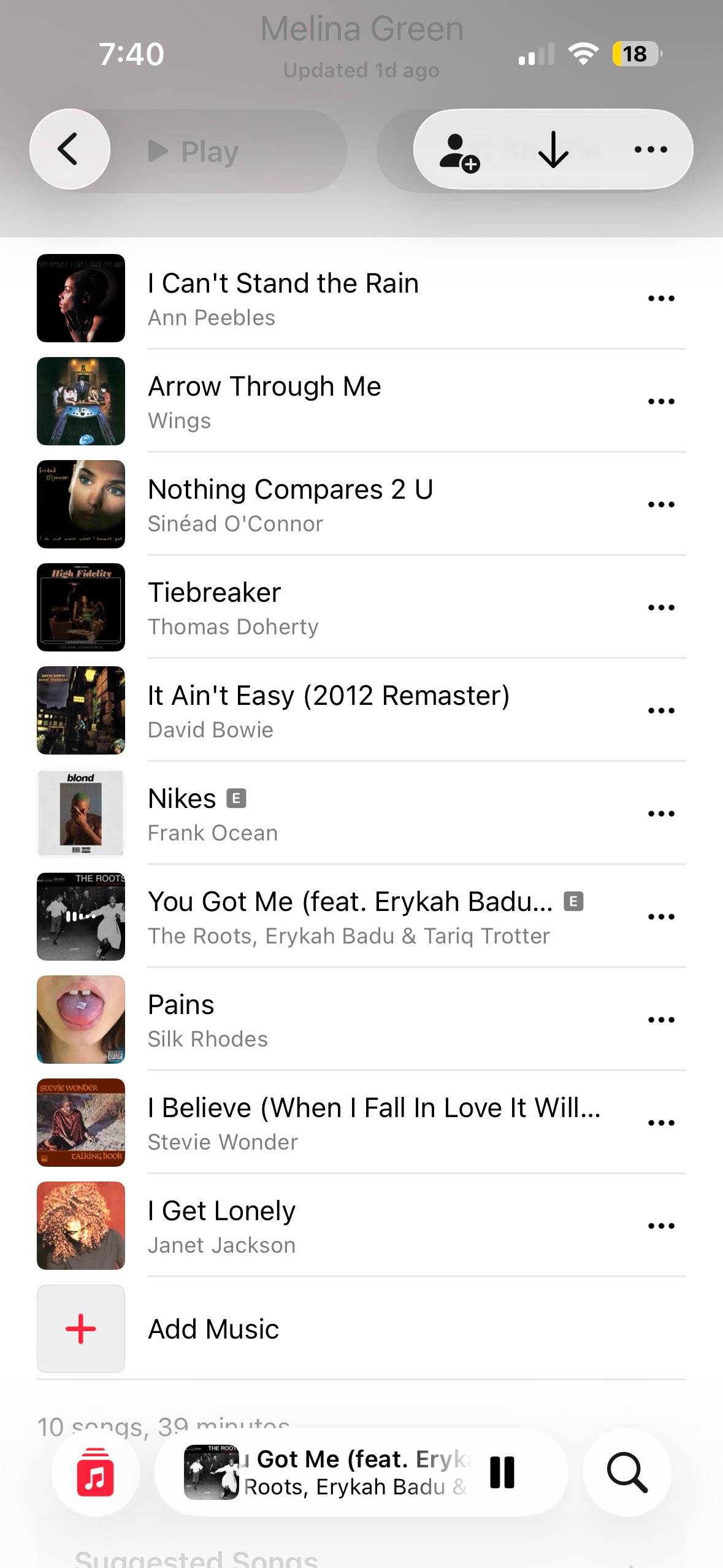Open the search magnifier button
This screenshot has width=723, height=1568.
[x=627, y=1472]
